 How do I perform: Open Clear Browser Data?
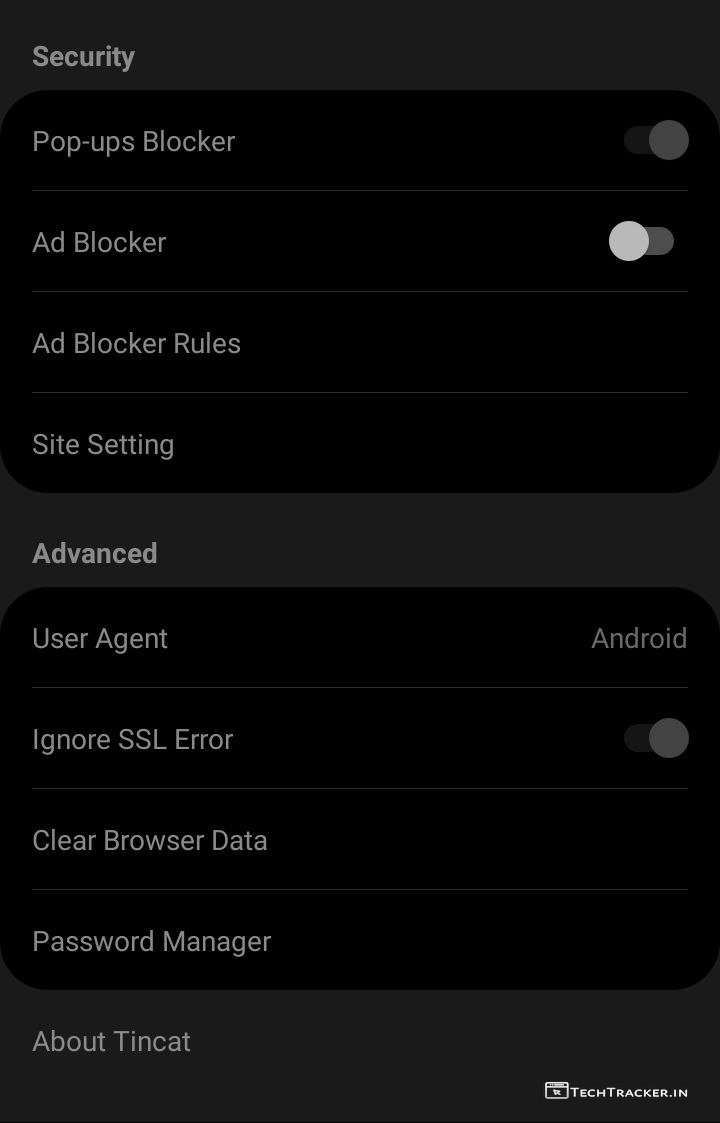pyautogui.click(x=150, y=840)
